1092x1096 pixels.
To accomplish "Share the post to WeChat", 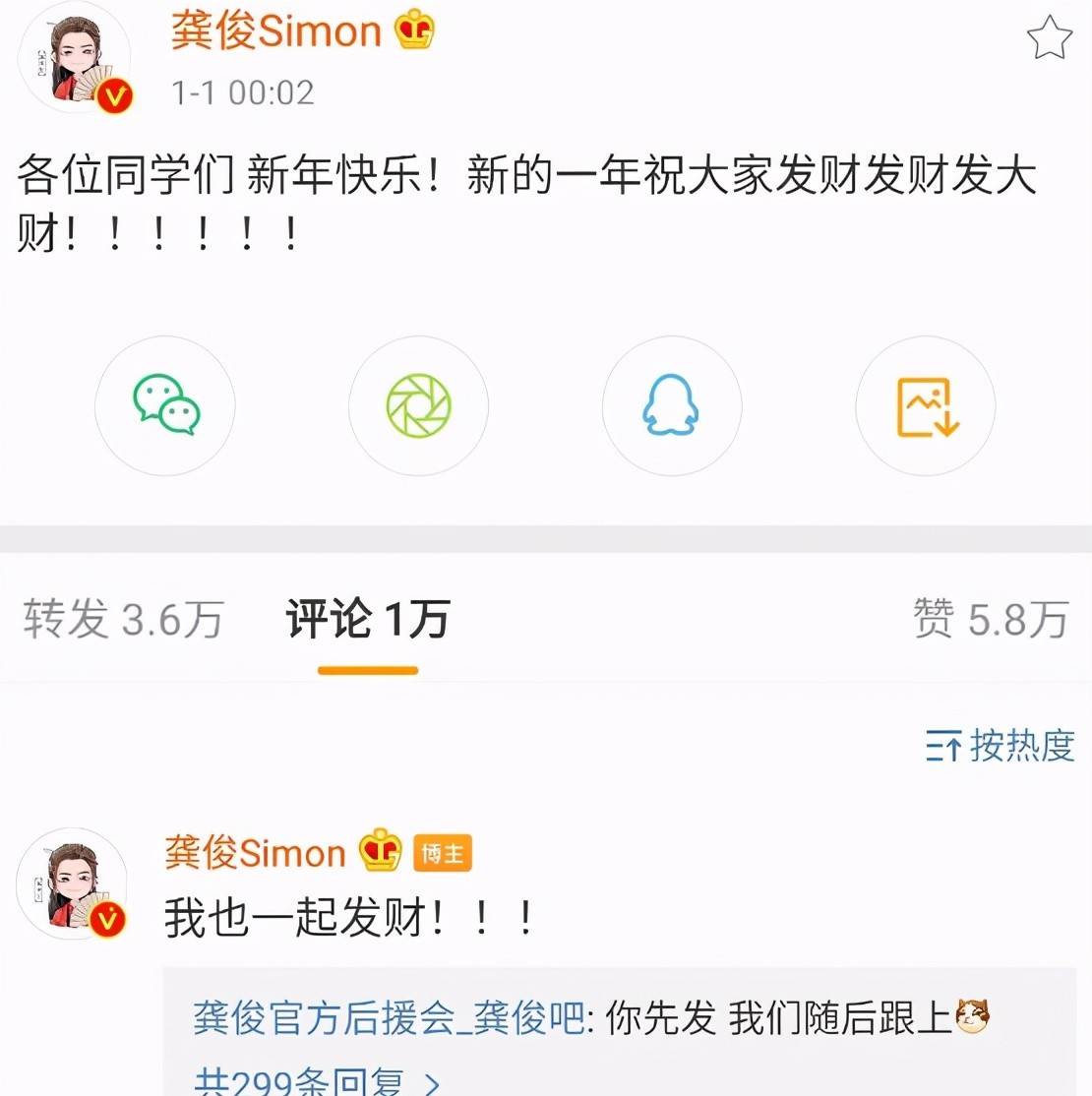I will (x=165, y=405).
